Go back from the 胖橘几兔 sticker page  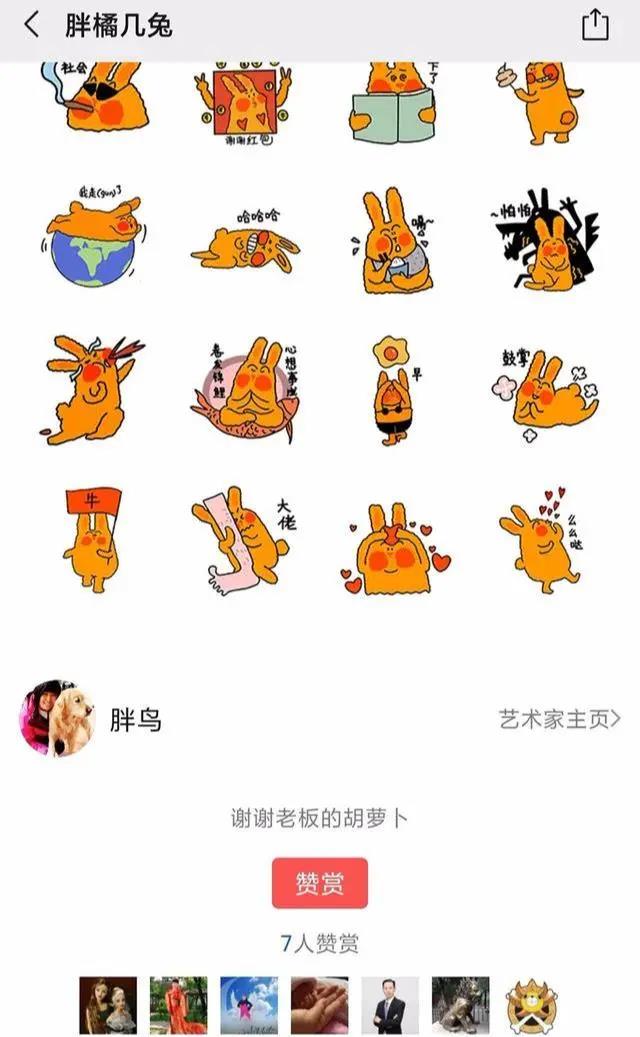point(32,25)
